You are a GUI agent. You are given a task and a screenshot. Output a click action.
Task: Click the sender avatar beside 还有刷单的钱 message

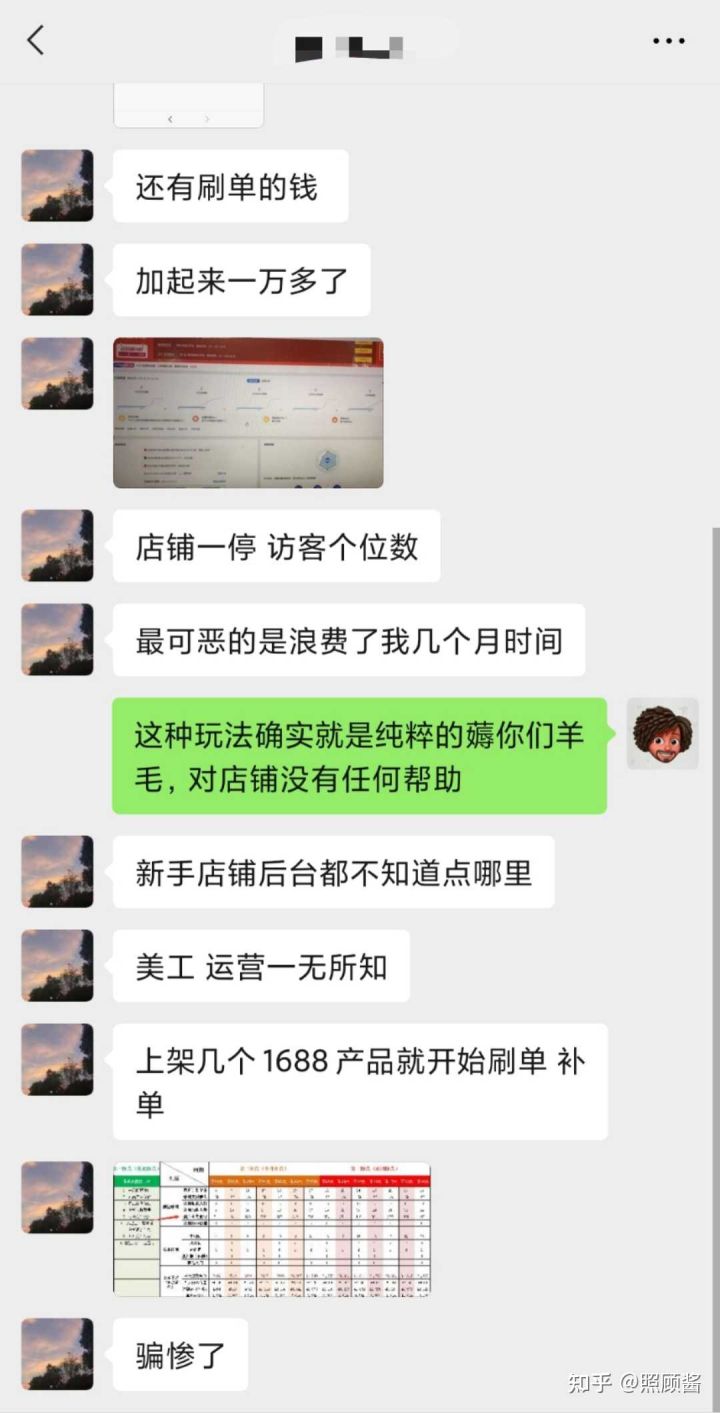coord(57,186)
